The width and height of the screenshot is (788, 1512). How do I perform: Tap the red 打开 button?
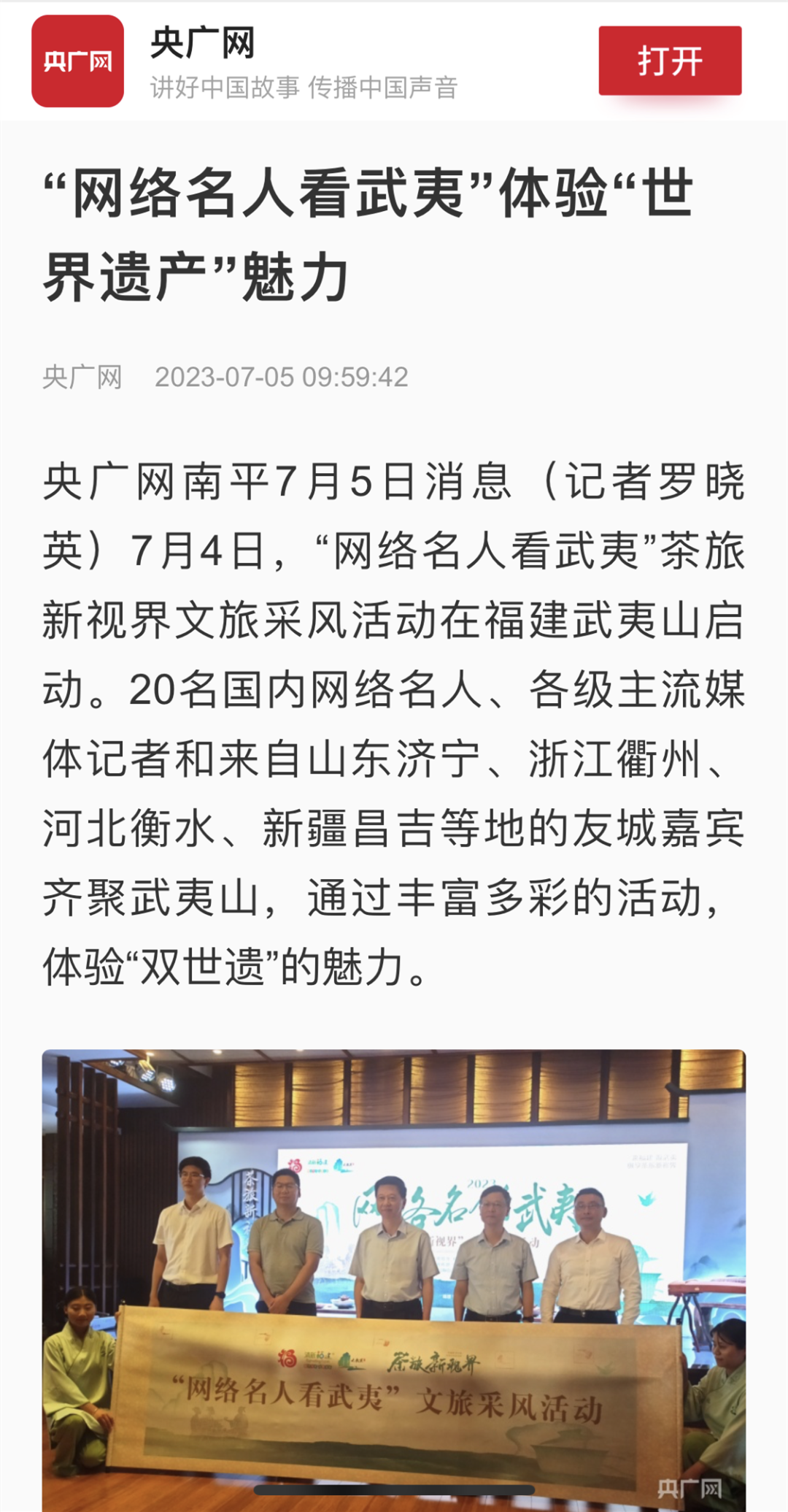point(670,61)
